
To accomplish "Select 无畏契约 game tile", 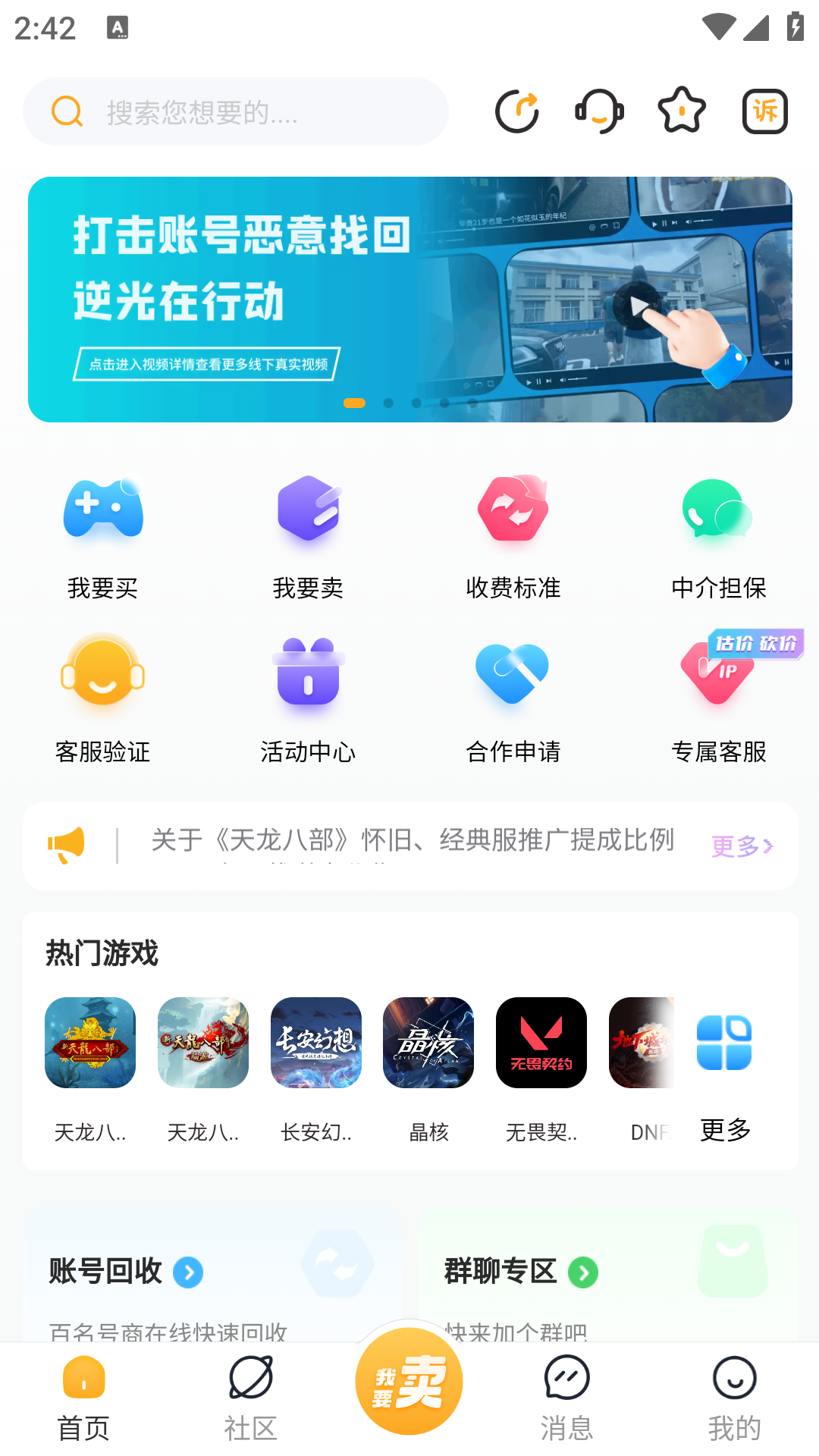I will click(541, 1068).
